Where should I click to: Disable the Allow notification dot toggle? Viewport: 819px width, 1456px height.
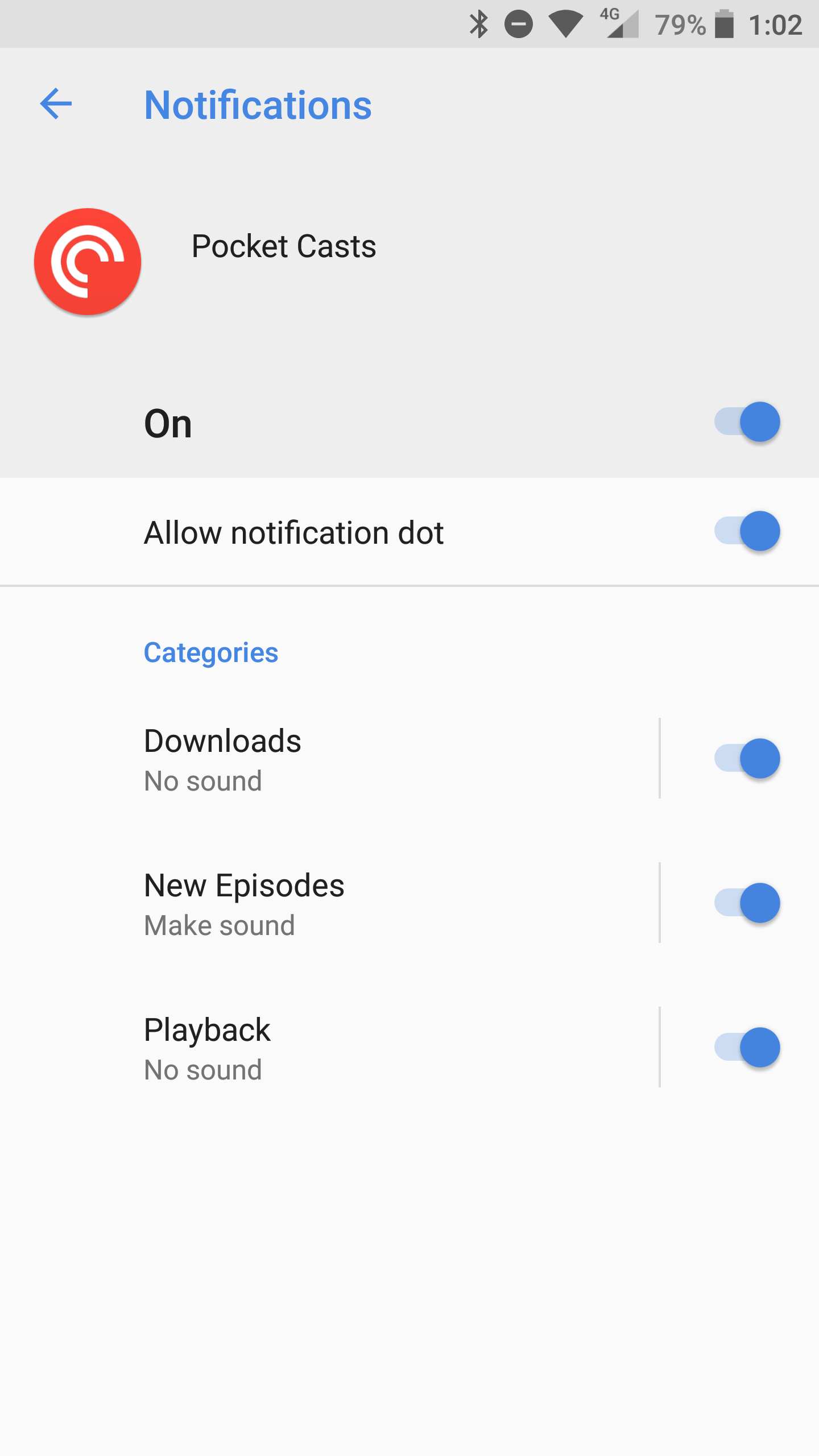(x=748, y=531)
